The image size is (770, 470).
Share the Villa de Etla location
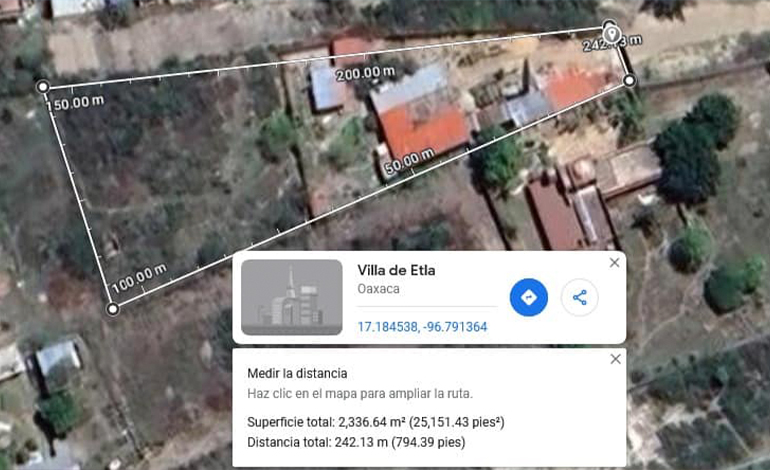tap(579, 297)
